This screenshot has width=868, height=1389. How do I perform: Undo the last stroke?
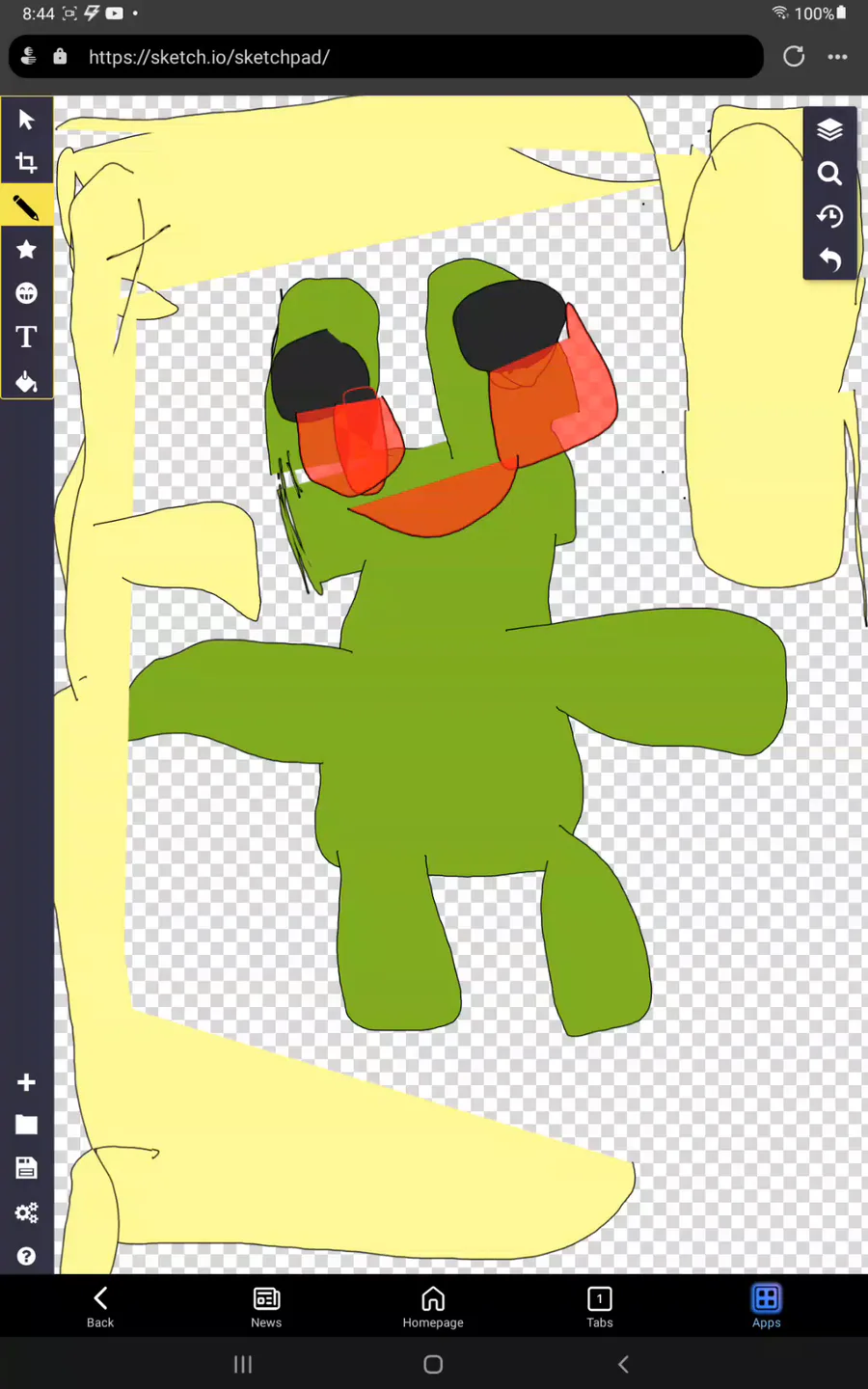click(x=829, y=259)
